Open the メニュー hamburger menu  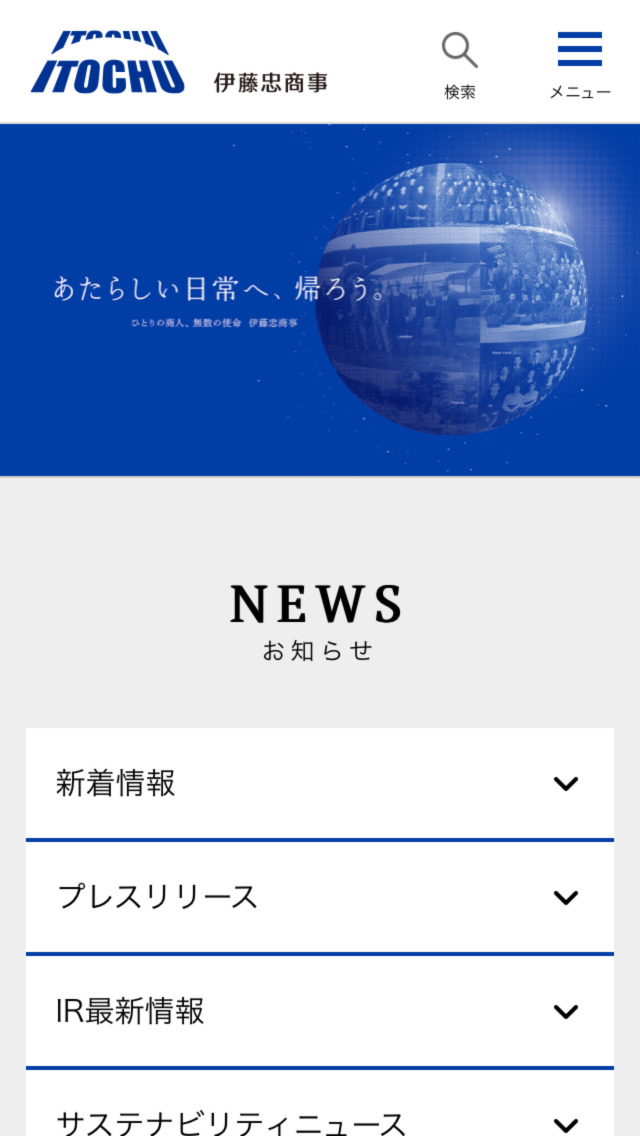tap(580, 63)
